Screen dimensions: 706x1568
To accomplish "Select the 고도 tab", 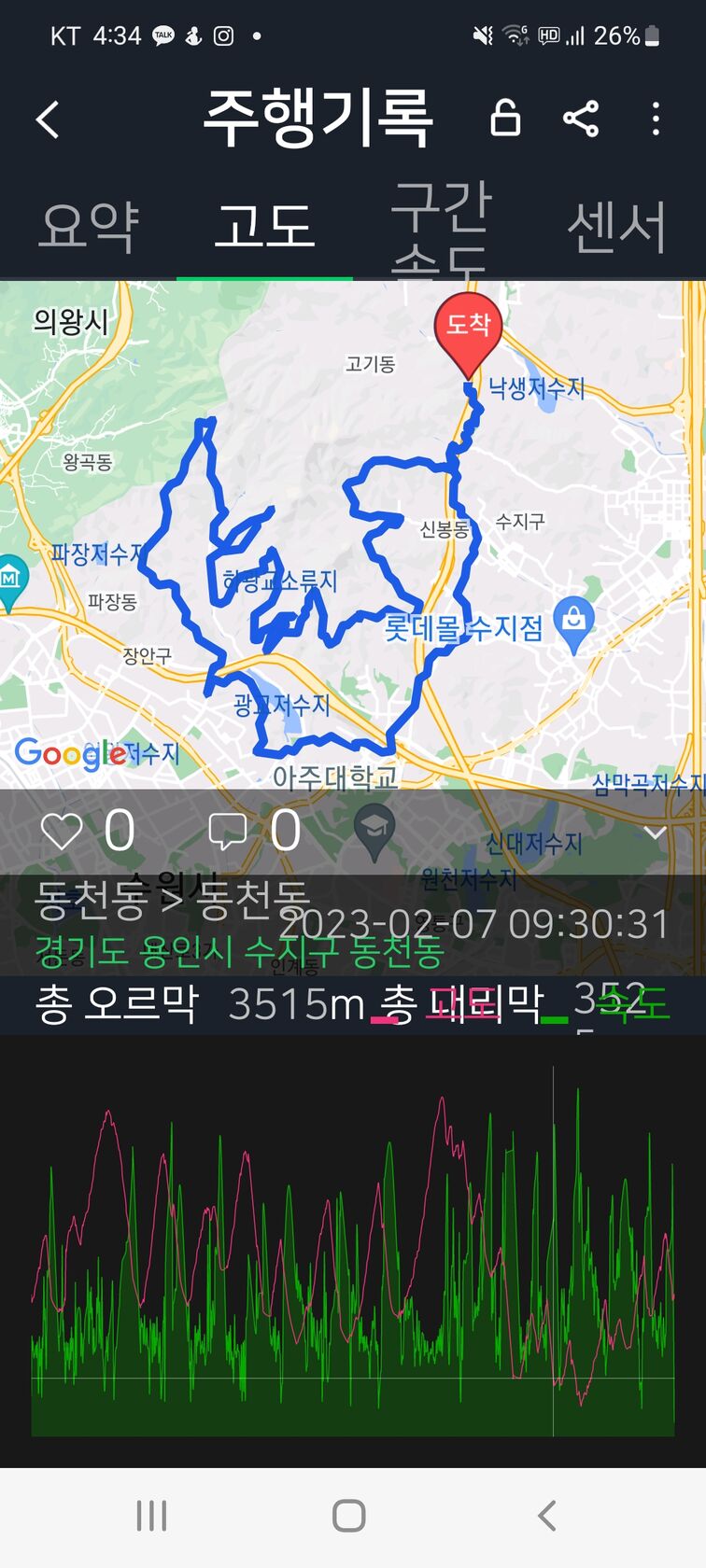I will tap(264, 227).
